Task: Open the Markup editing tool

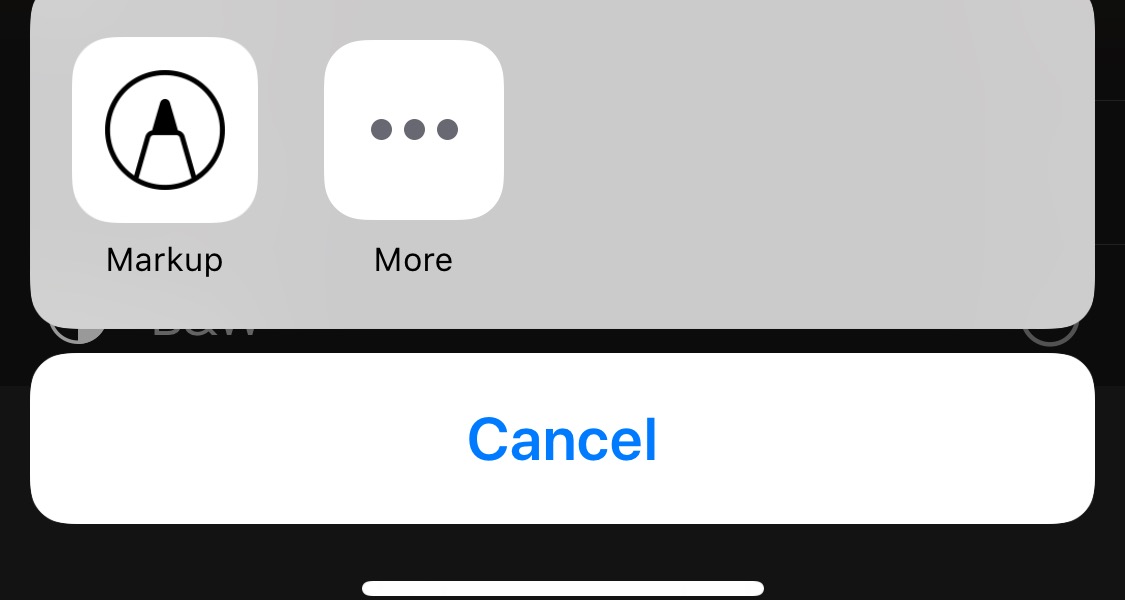Action: pos(165,130)
